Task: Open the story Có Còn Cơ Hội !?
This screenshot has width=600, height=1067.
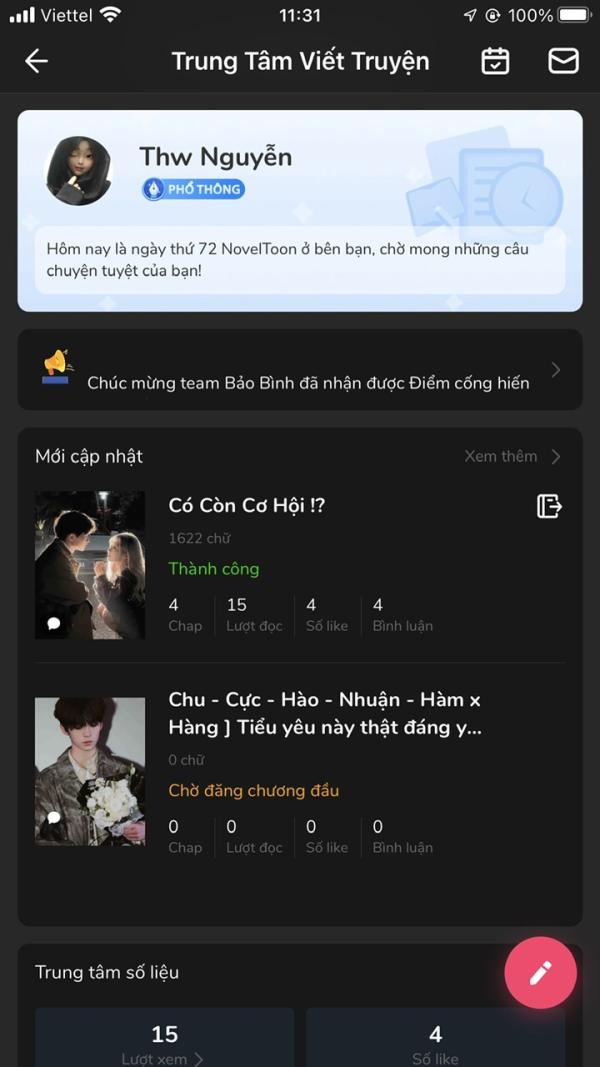Action: click(246, 506)
